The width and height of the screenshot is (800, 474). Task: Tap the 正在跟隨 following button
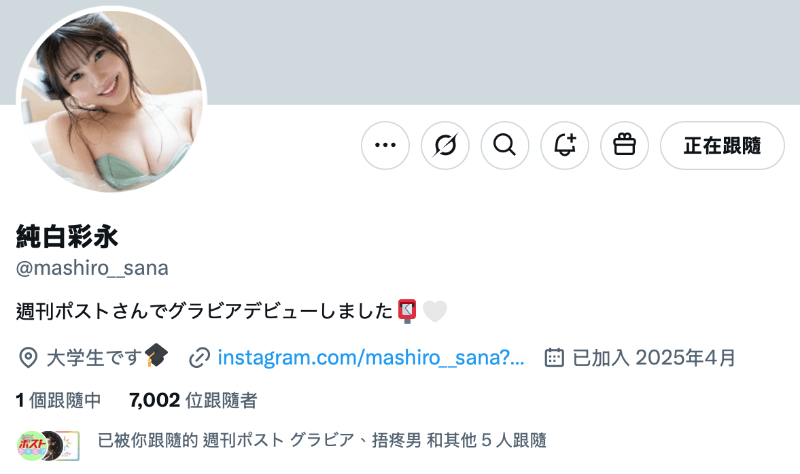click(722, 145)
